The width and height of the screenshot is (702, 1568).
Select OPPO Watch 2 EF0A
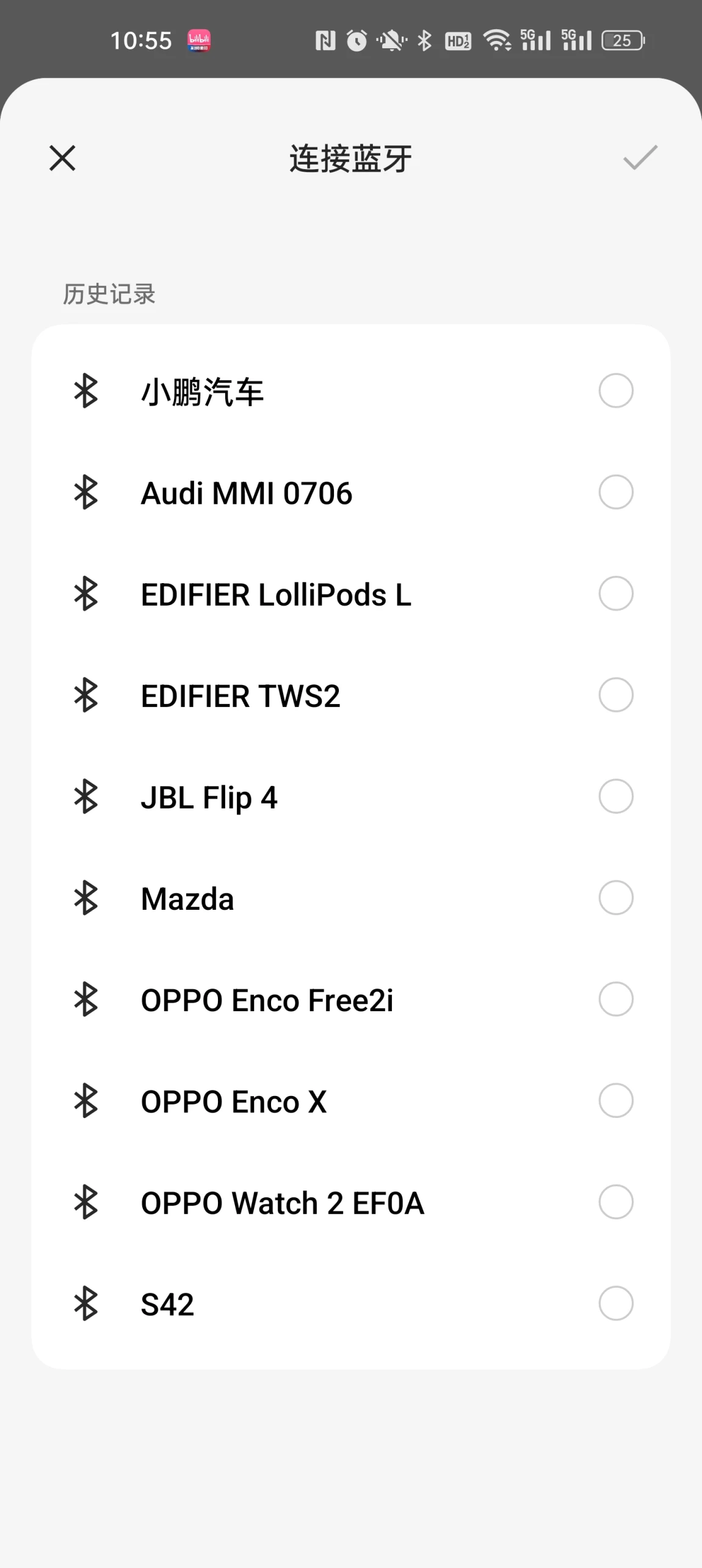[351, 1202]
